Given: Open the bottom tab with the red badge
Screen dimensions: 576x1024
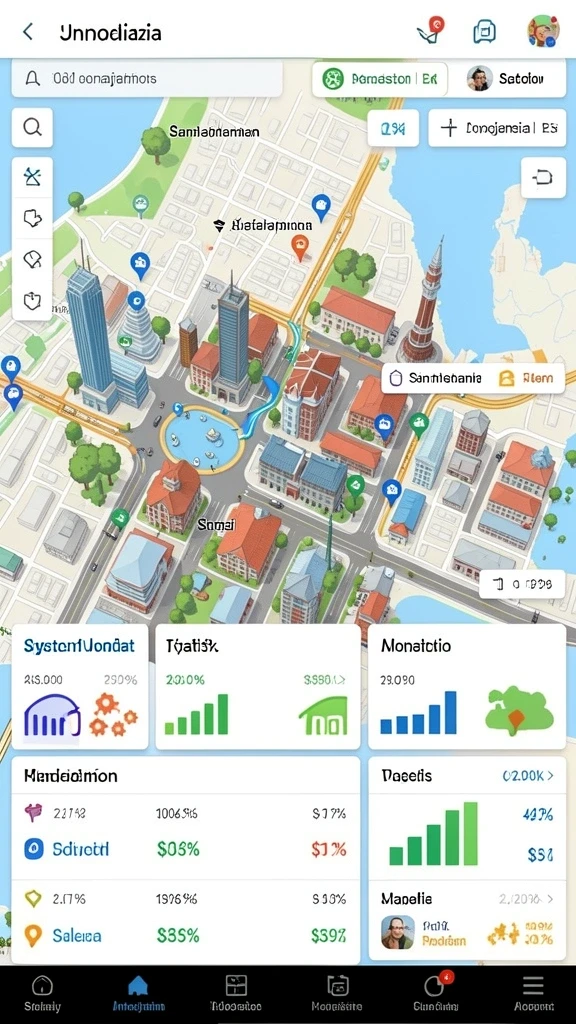Looking at the screenshot, I should [436, 994].
